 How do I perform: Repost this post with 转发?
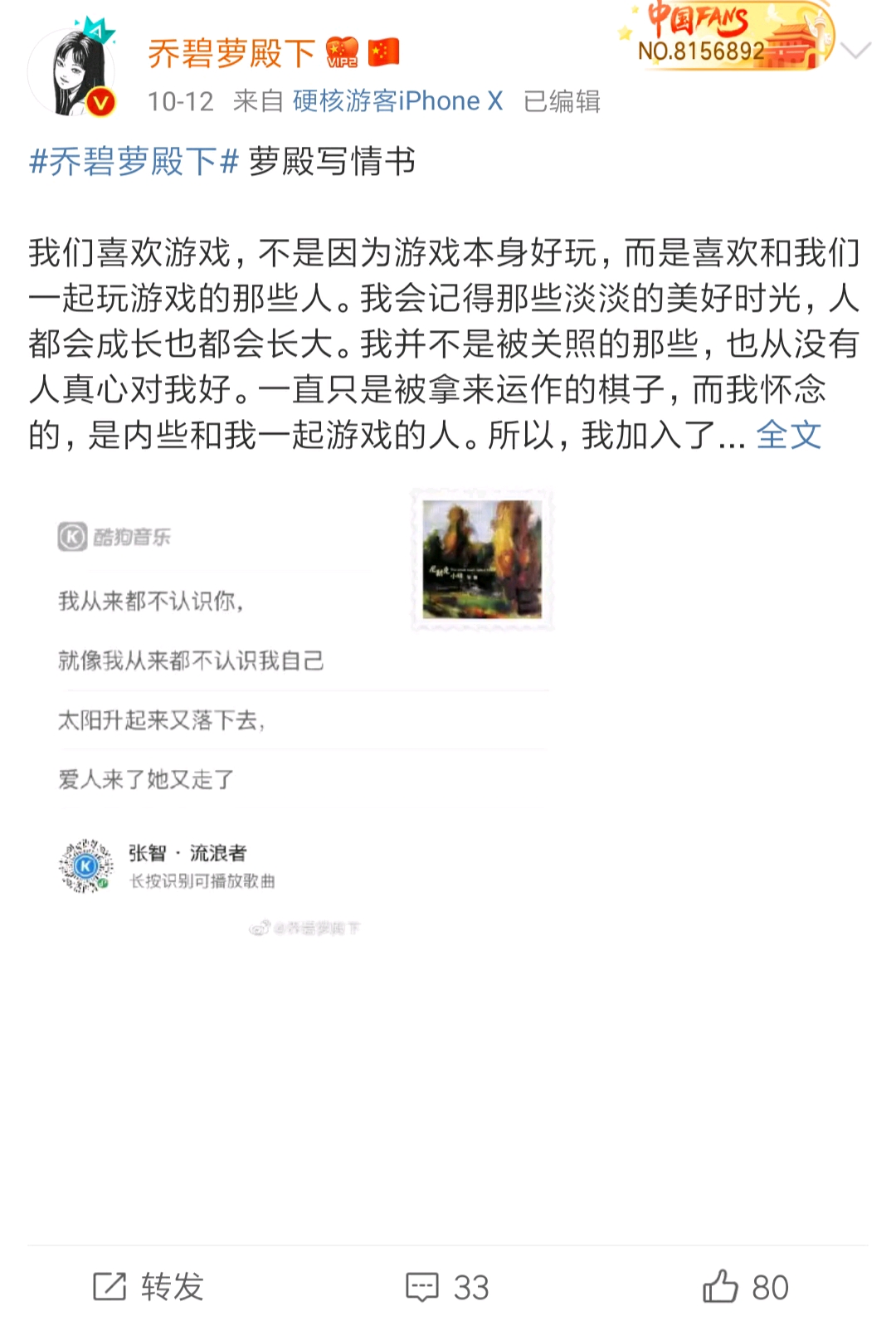pos(149,1286)
